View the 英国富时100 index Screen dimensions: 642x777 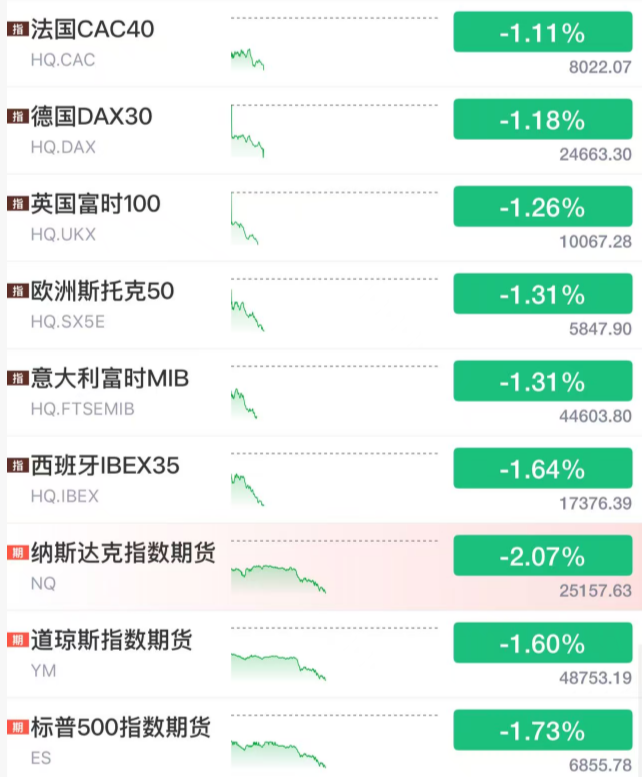click(x=96, y=204)
